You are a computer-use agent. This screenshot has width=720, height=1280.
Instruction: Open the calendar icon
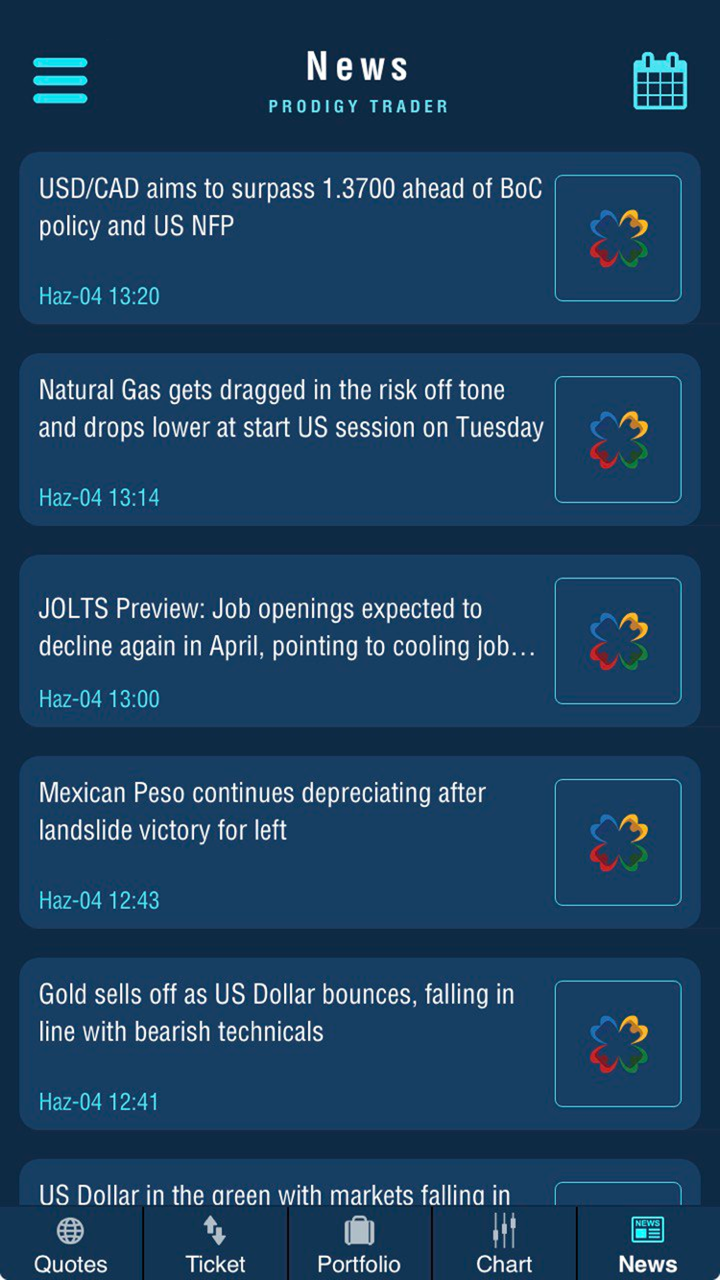pyautogui.click(x=660, y=81)
